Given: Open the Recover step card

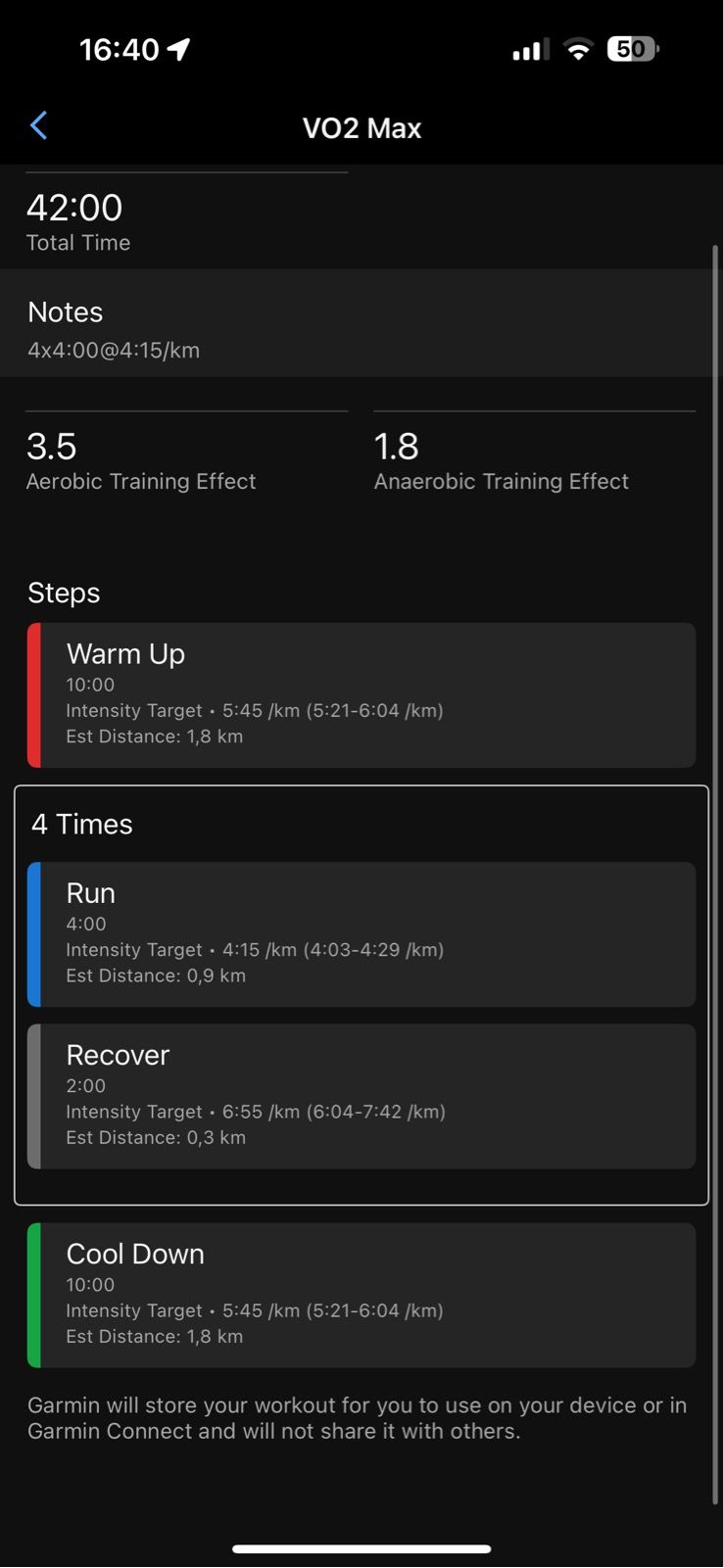Looking at the screenshot, I should pos(362,1096).
